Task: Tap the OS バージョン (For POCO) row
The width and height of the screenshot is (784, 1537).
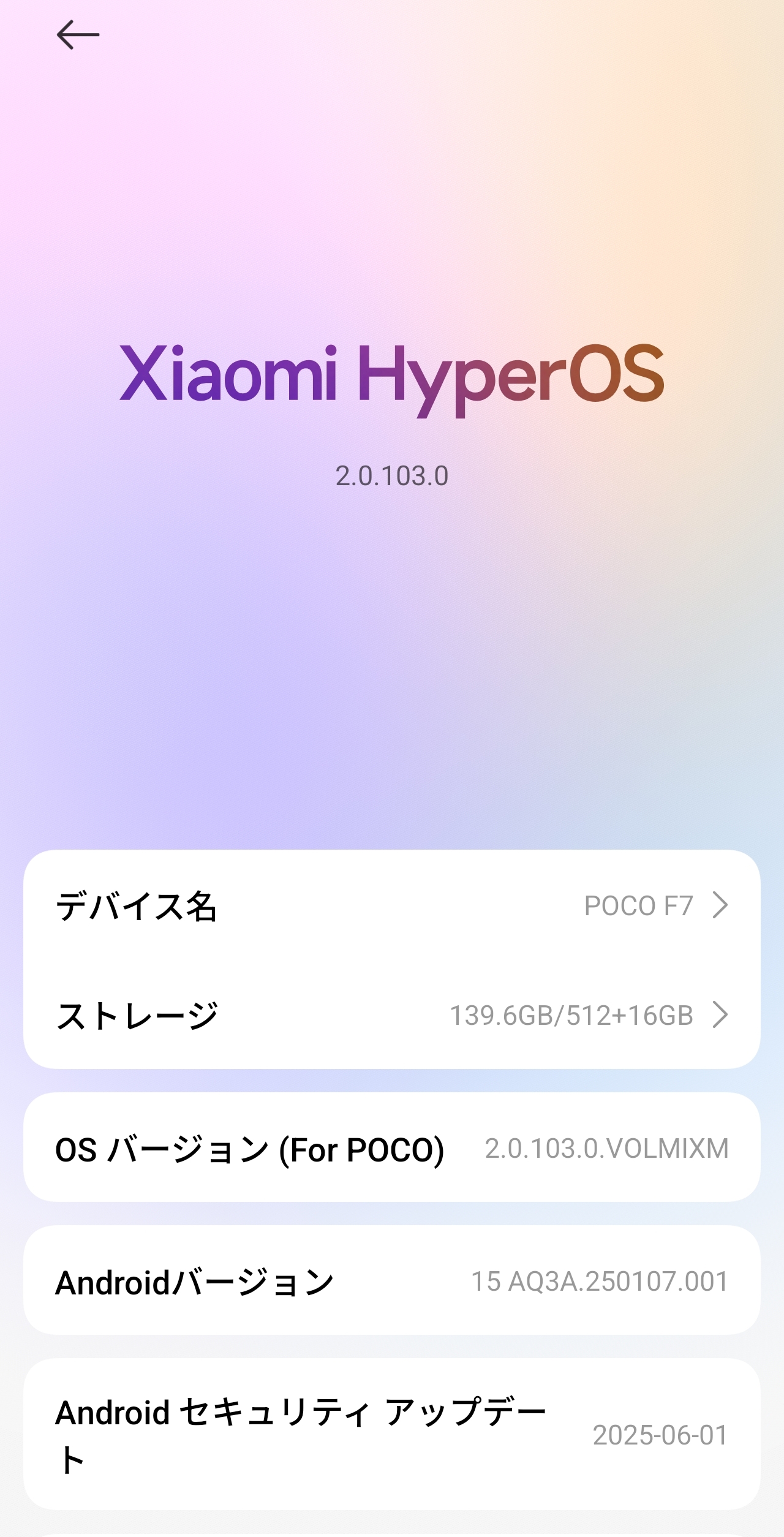Action: coord(392,1149)
